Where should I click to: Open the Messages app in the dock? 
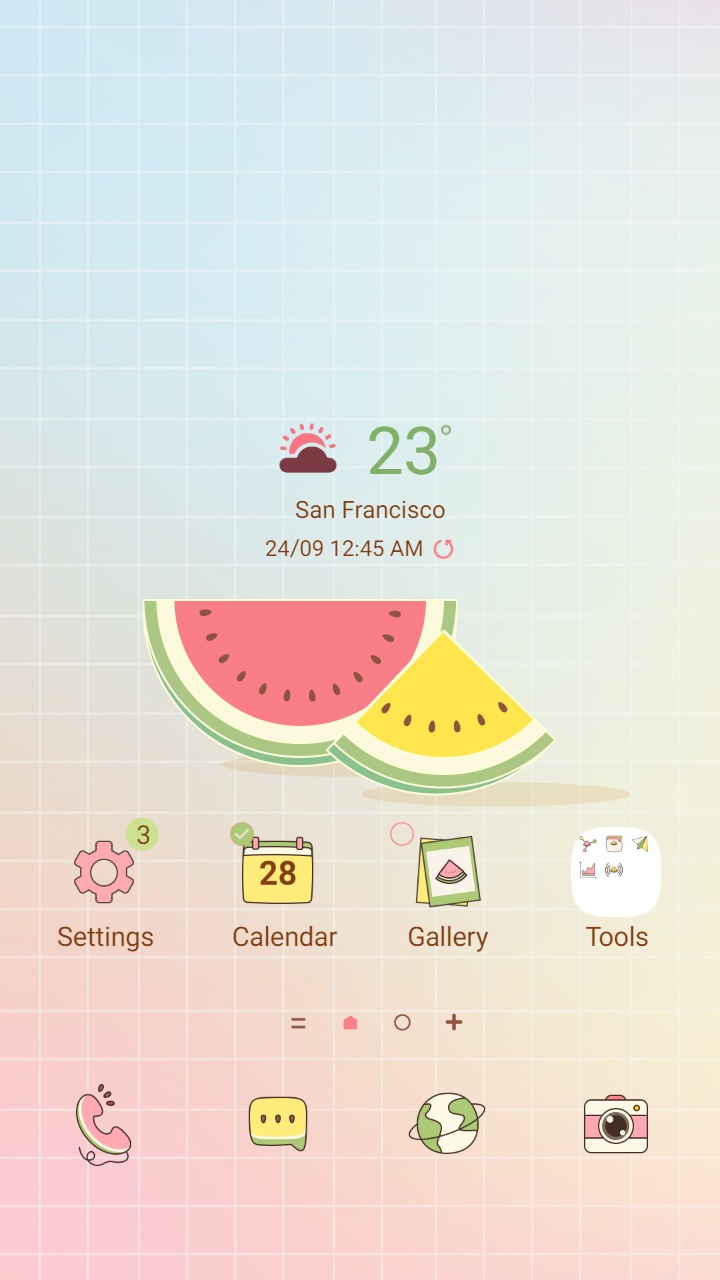(x=274, y=1124)
